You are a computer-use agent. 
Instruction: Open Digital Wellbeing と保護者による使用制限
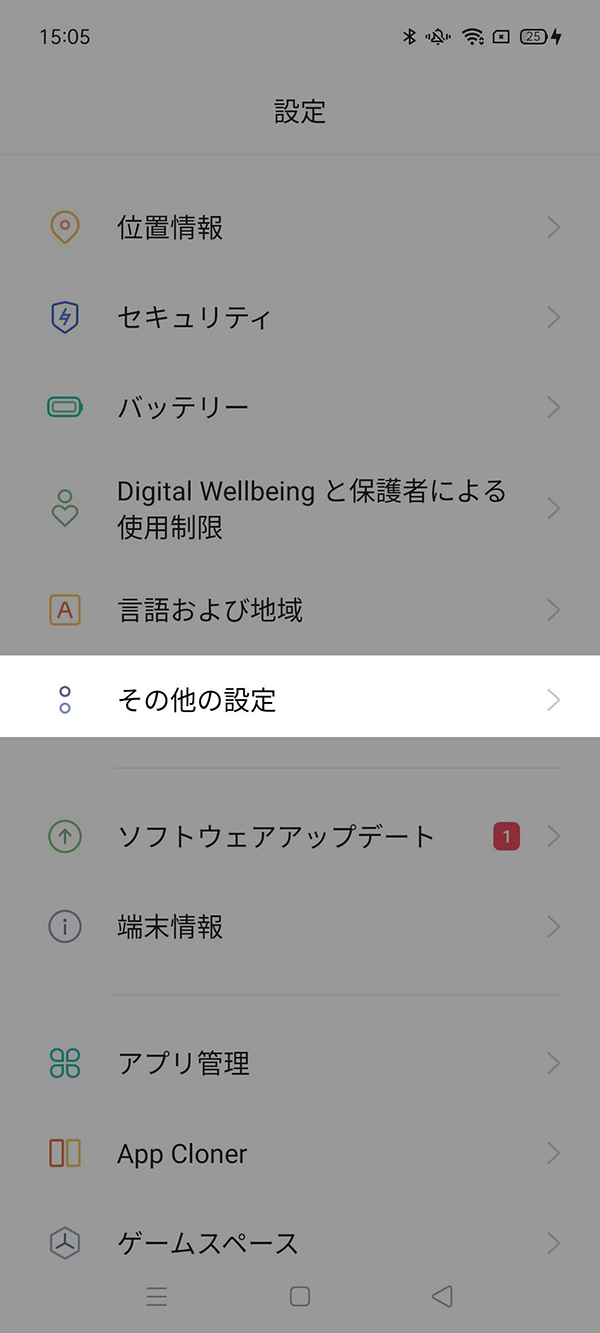300,509
